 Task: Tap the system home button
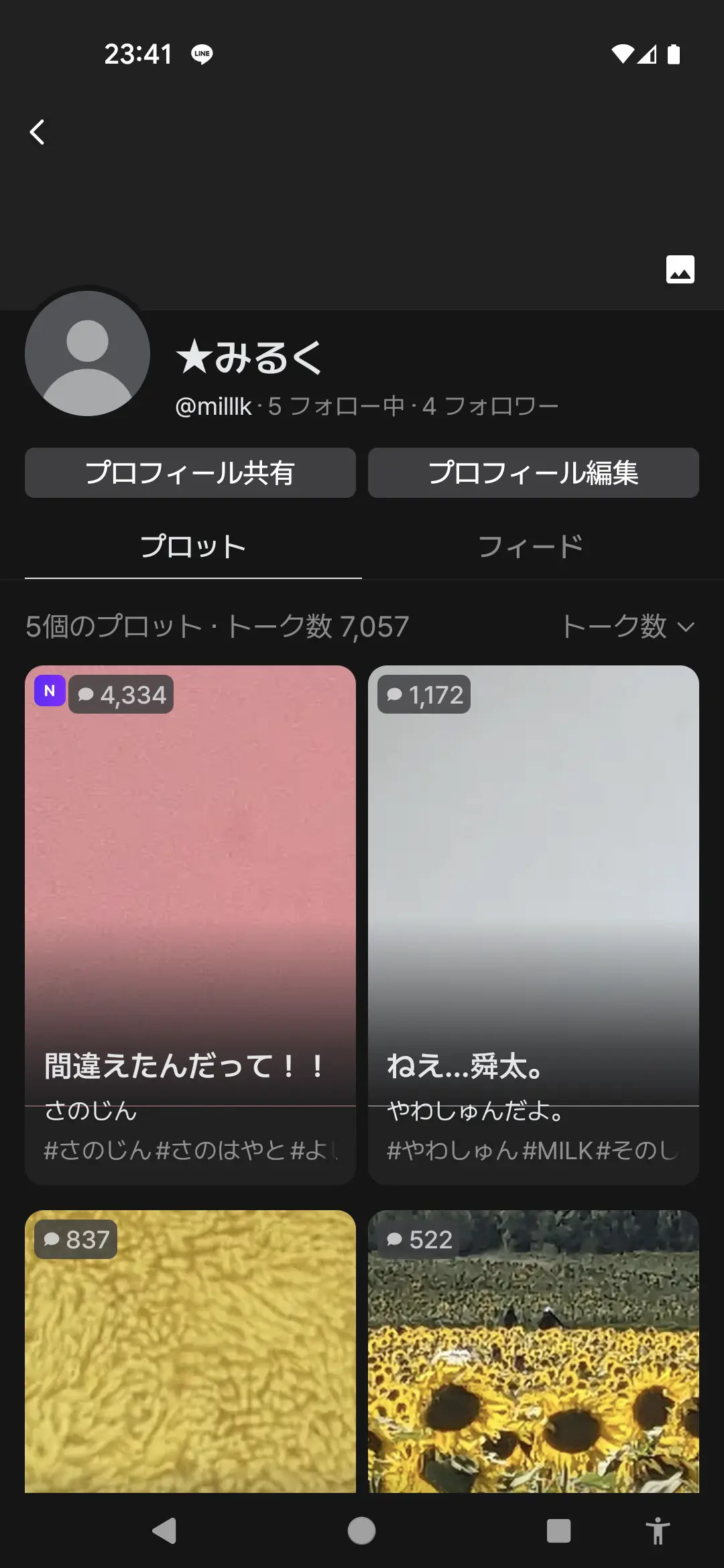point(361,1530)
